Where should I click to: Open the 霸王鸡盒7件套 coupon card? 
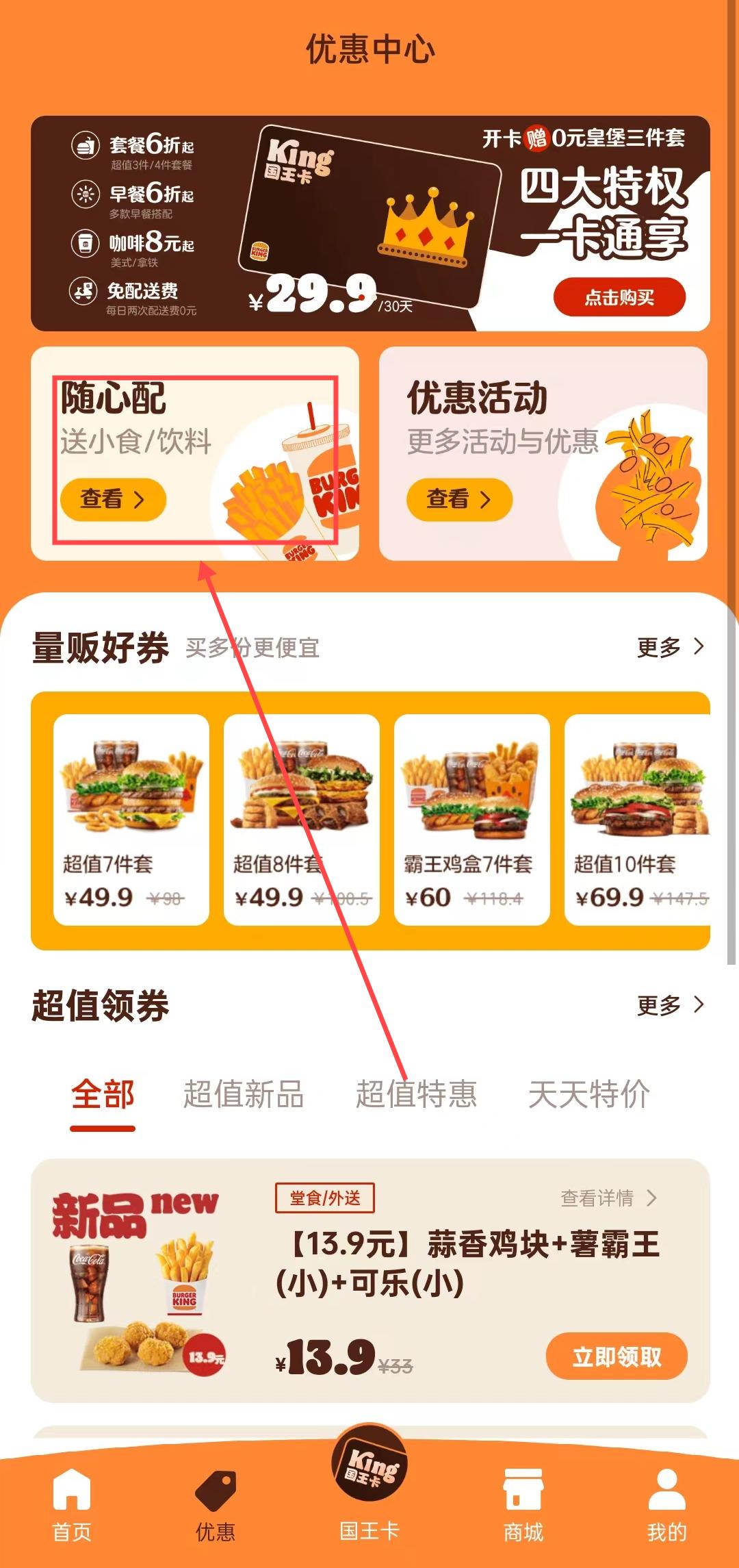(x=472, y=819)
